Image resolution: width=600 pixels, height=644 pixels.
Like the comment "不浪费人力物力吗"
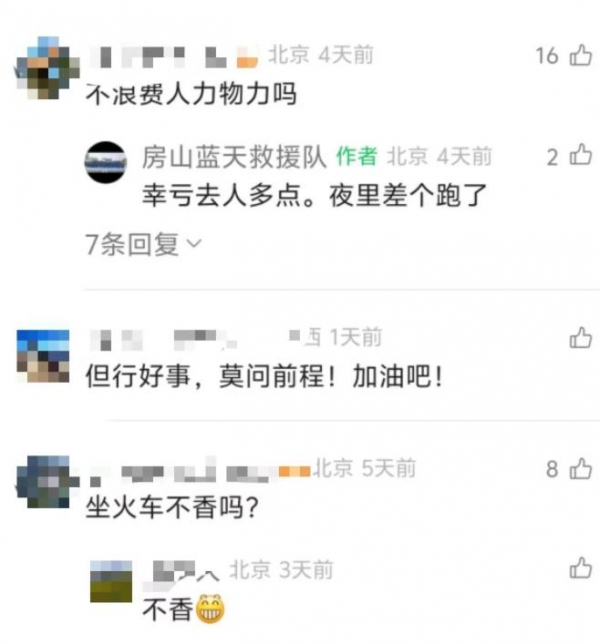[580, 56]
